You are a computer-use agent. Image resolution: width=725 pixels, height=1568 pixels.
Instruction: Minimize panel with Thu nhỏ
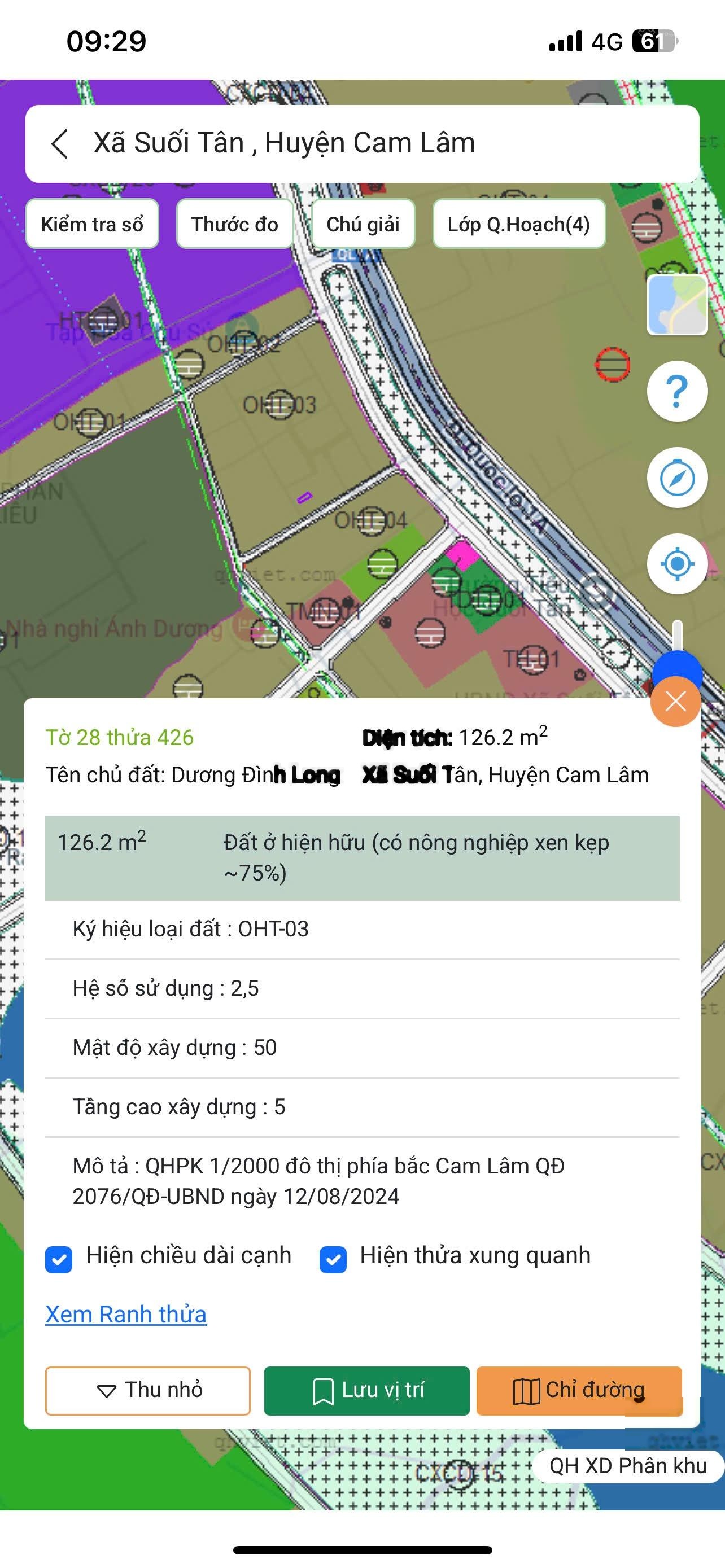148,1391
